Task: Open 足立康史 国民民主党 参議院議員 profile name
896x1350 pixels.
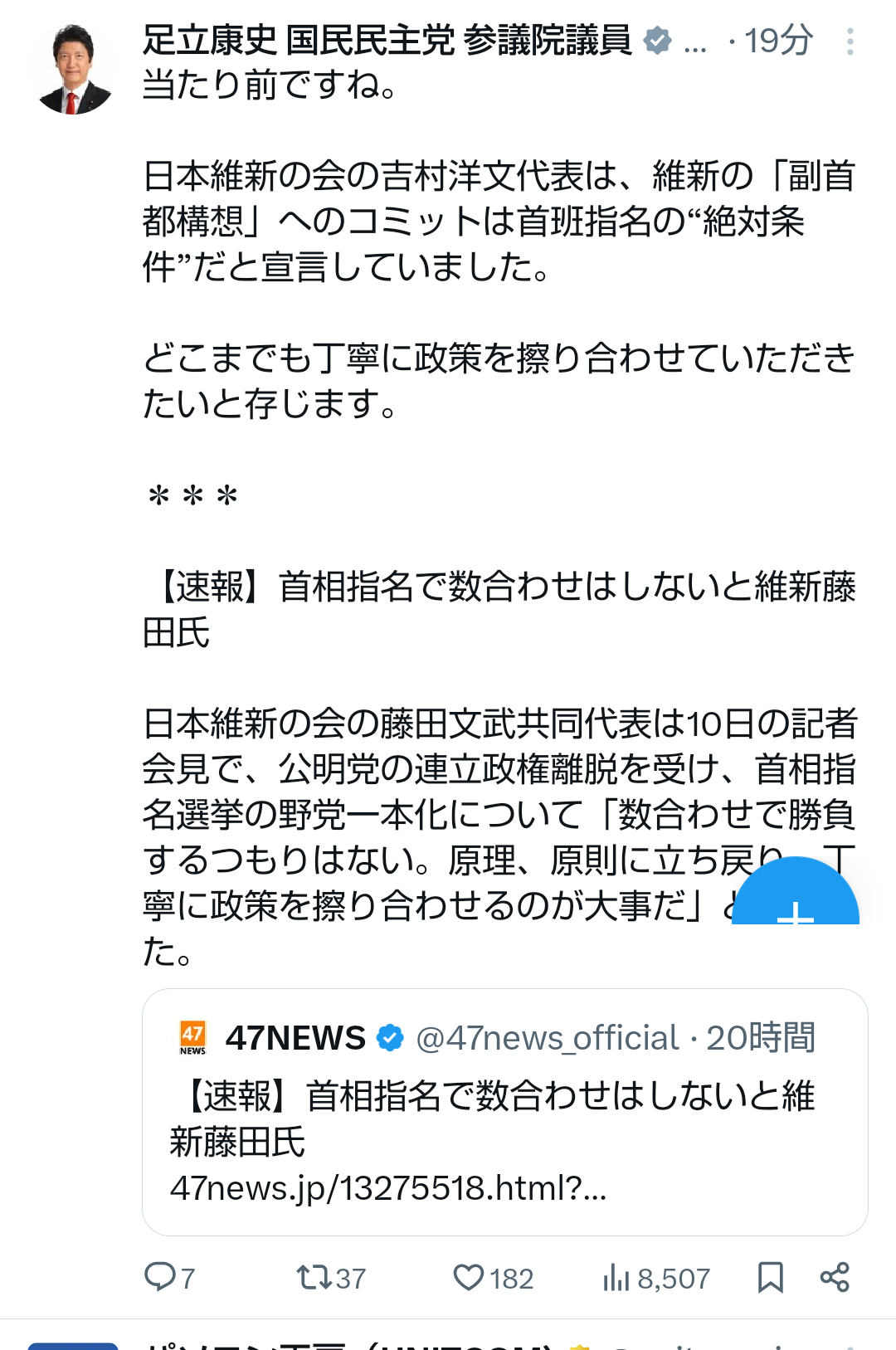Action: coord(387,40)
